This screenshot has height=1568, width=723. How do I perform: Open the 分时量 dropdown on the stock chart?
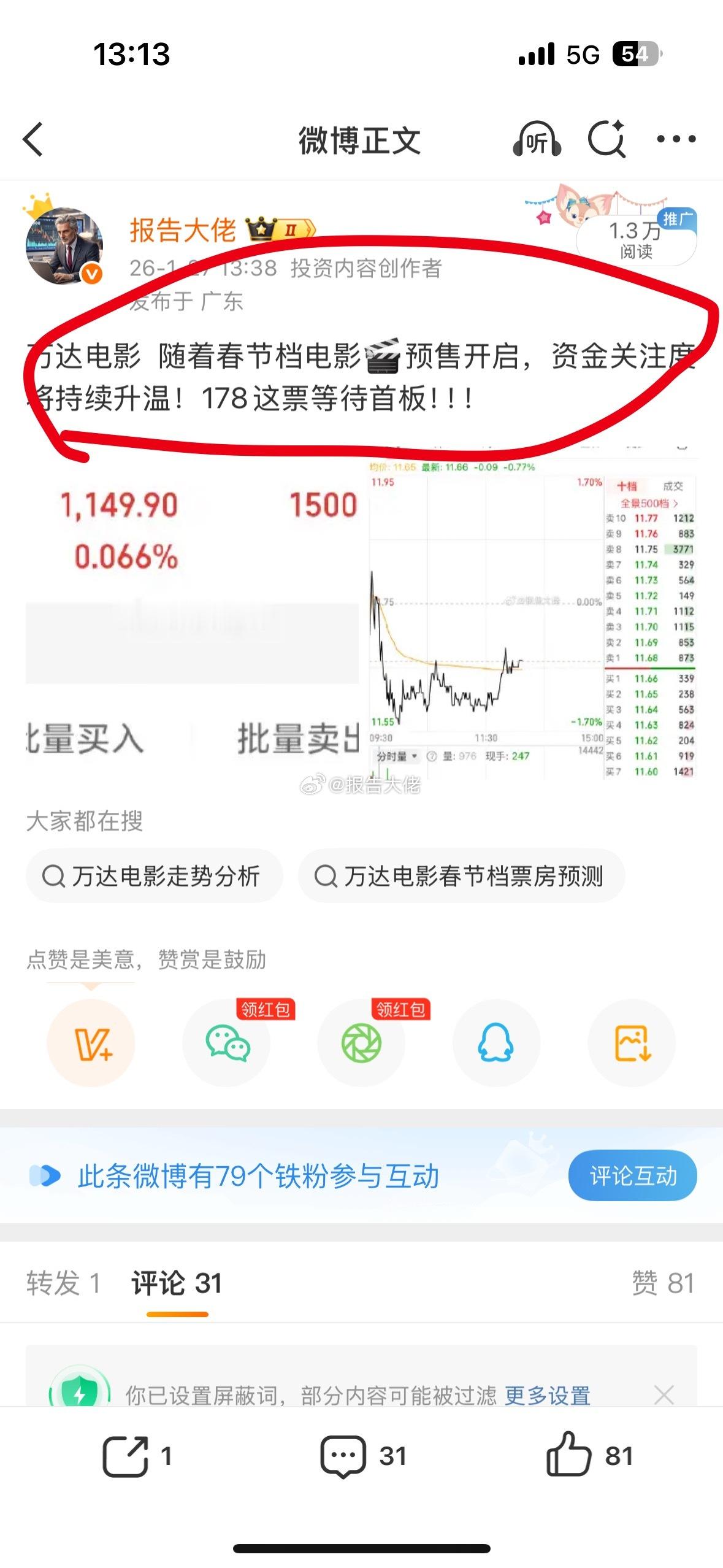click(x=396, y=756)
